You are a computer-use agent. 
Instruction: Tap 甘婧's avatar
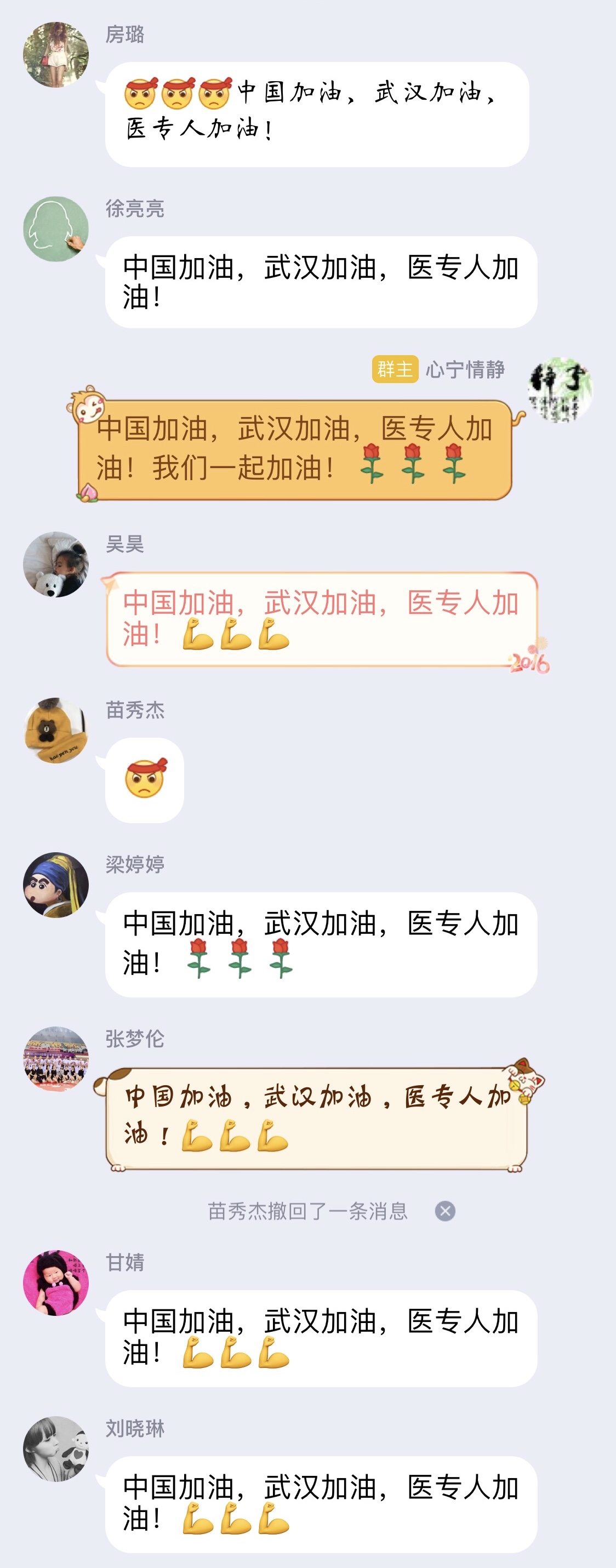[x=55, y=1282]
